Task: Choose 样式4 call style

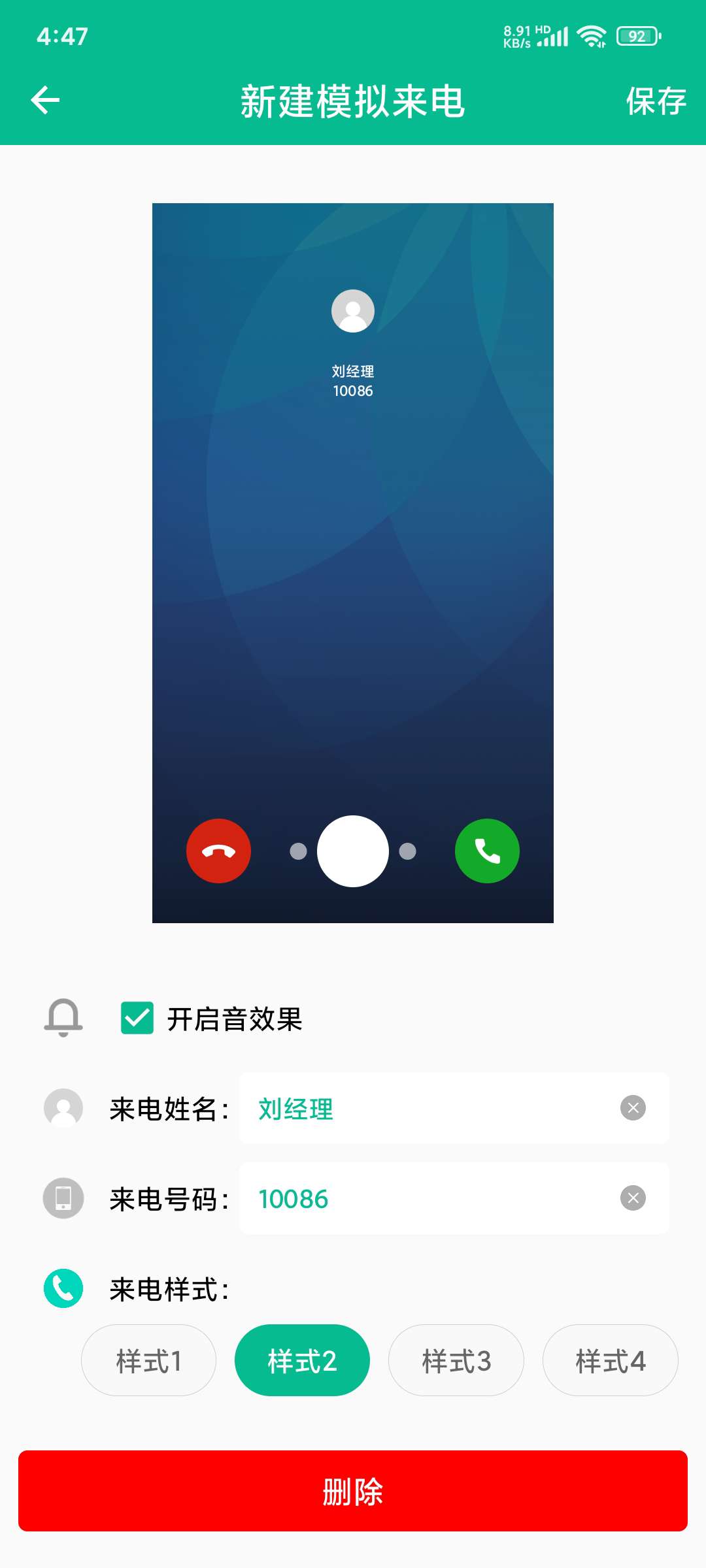Action: click(x=610, y=1360)
